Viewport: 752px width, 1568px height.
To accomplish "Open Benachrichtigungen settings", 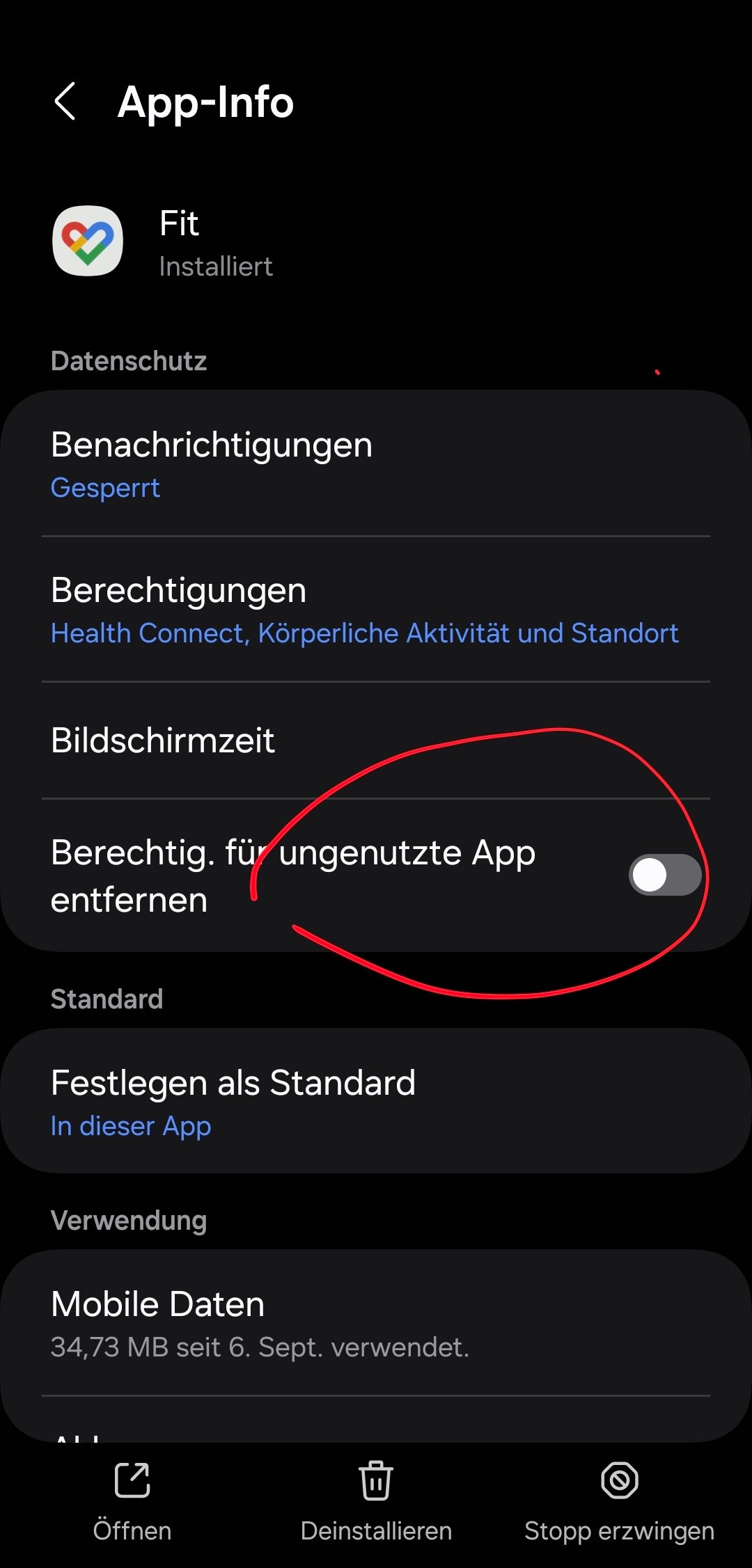I will tap(376, 464).
